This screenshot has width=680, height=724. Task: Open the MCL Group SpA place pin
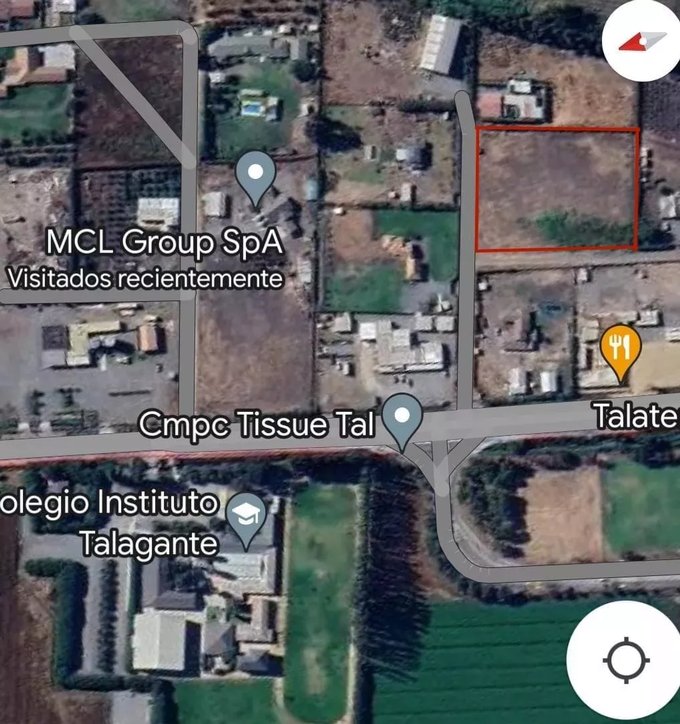pos(255,177)
